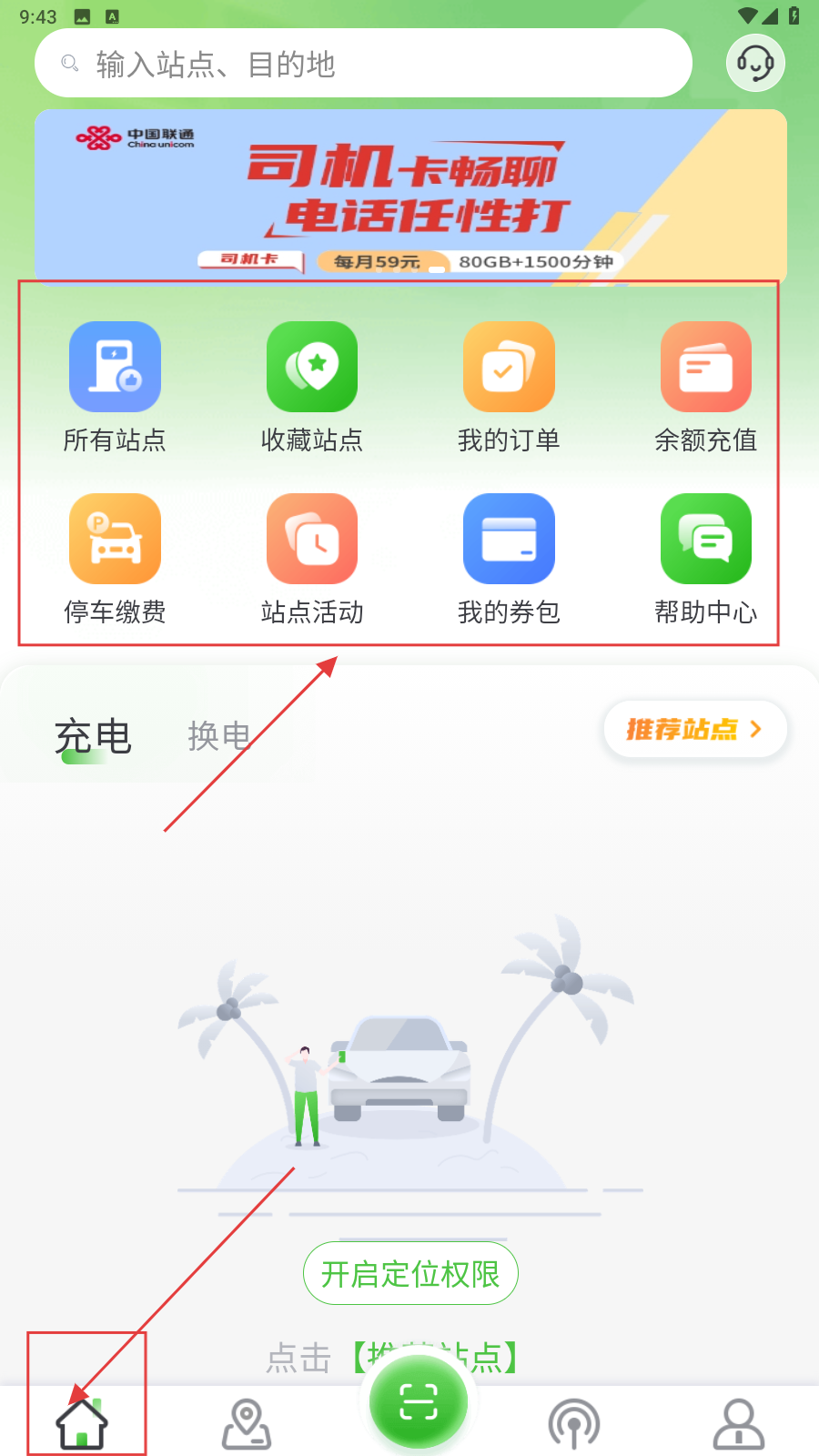Tap 开启定位权限 to enable location
819x1456 pixels.
[410, 1274]
